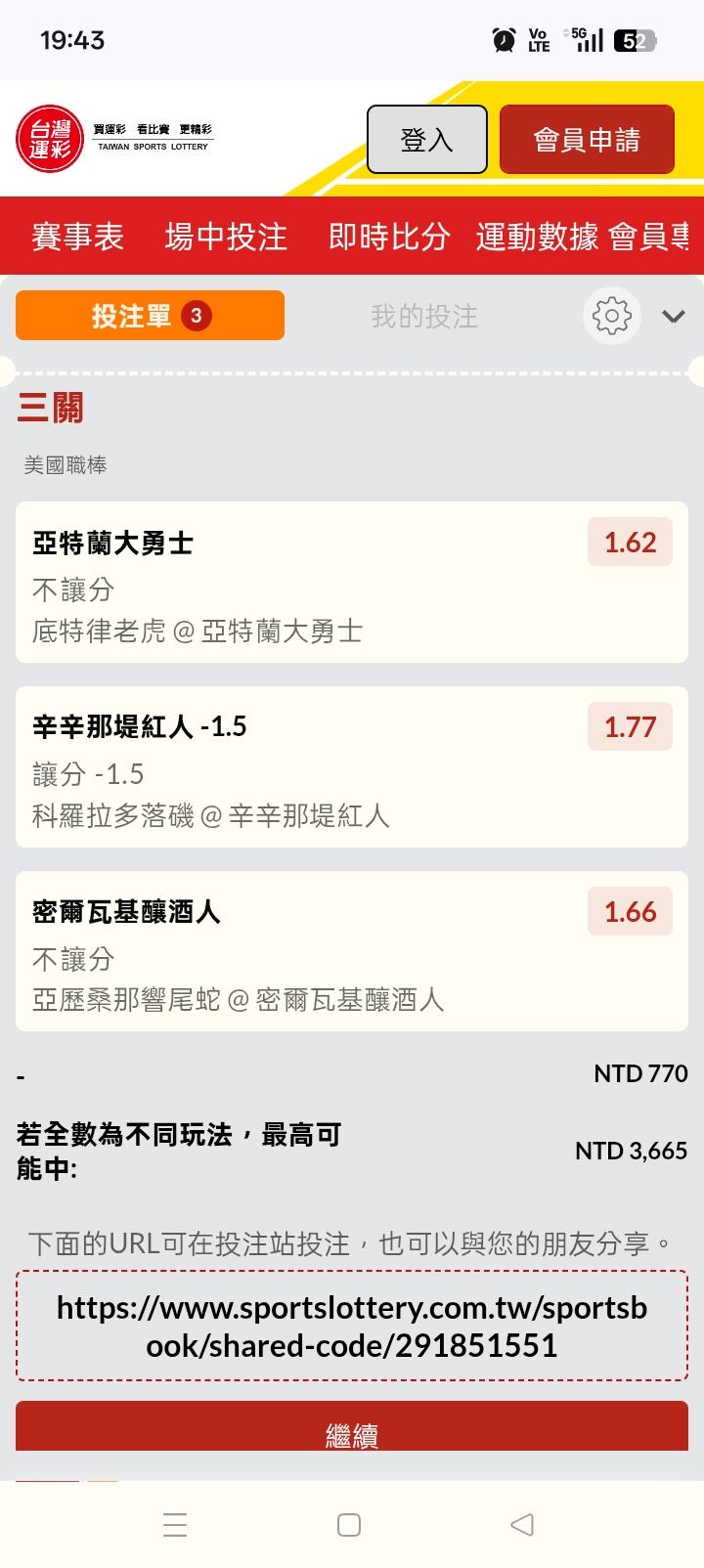The image size is (704, 1568).
Task: Tap the 登入 login button
Action: point(426,140)
